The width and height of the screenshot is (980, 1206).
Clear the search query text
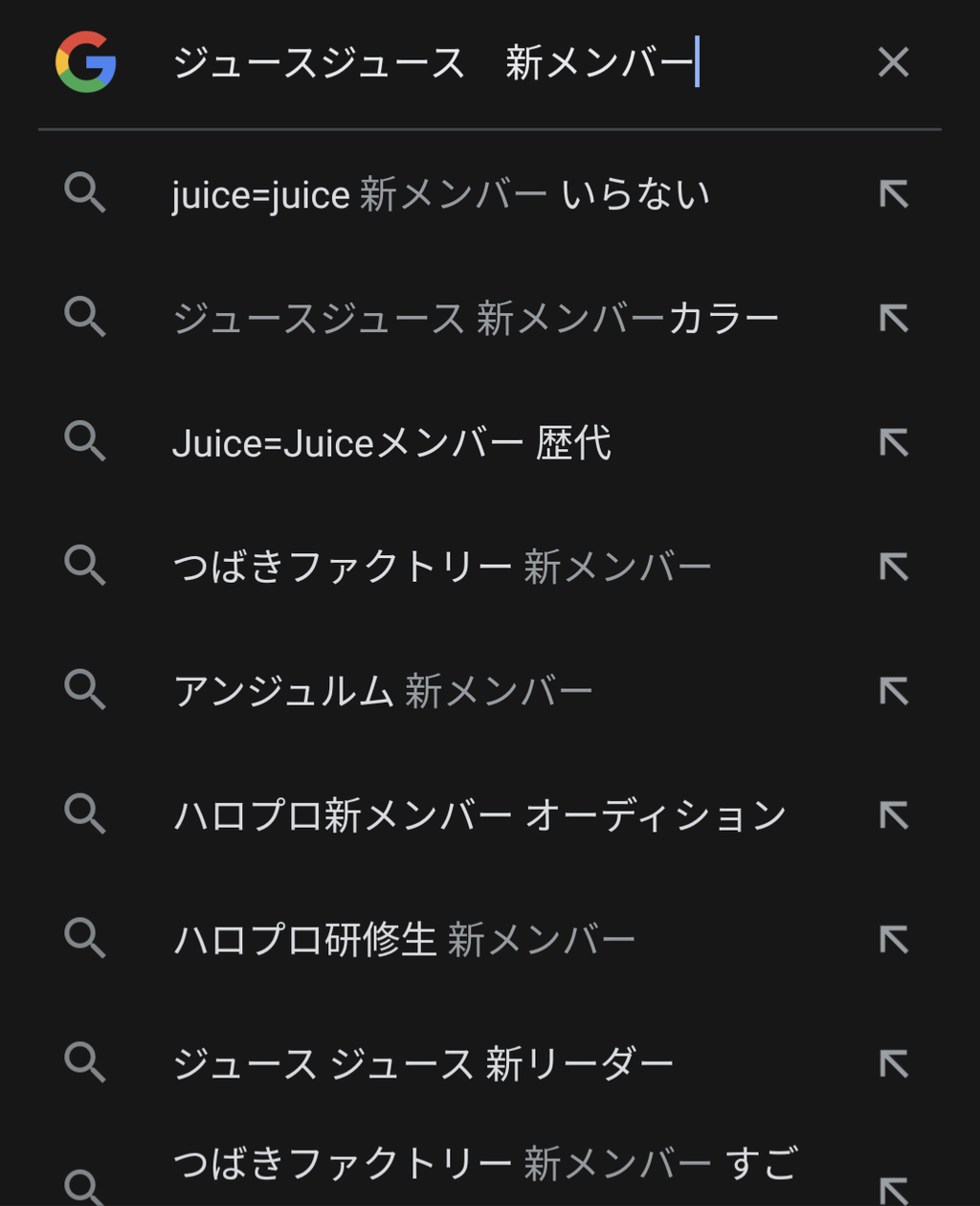pos(893,63)
